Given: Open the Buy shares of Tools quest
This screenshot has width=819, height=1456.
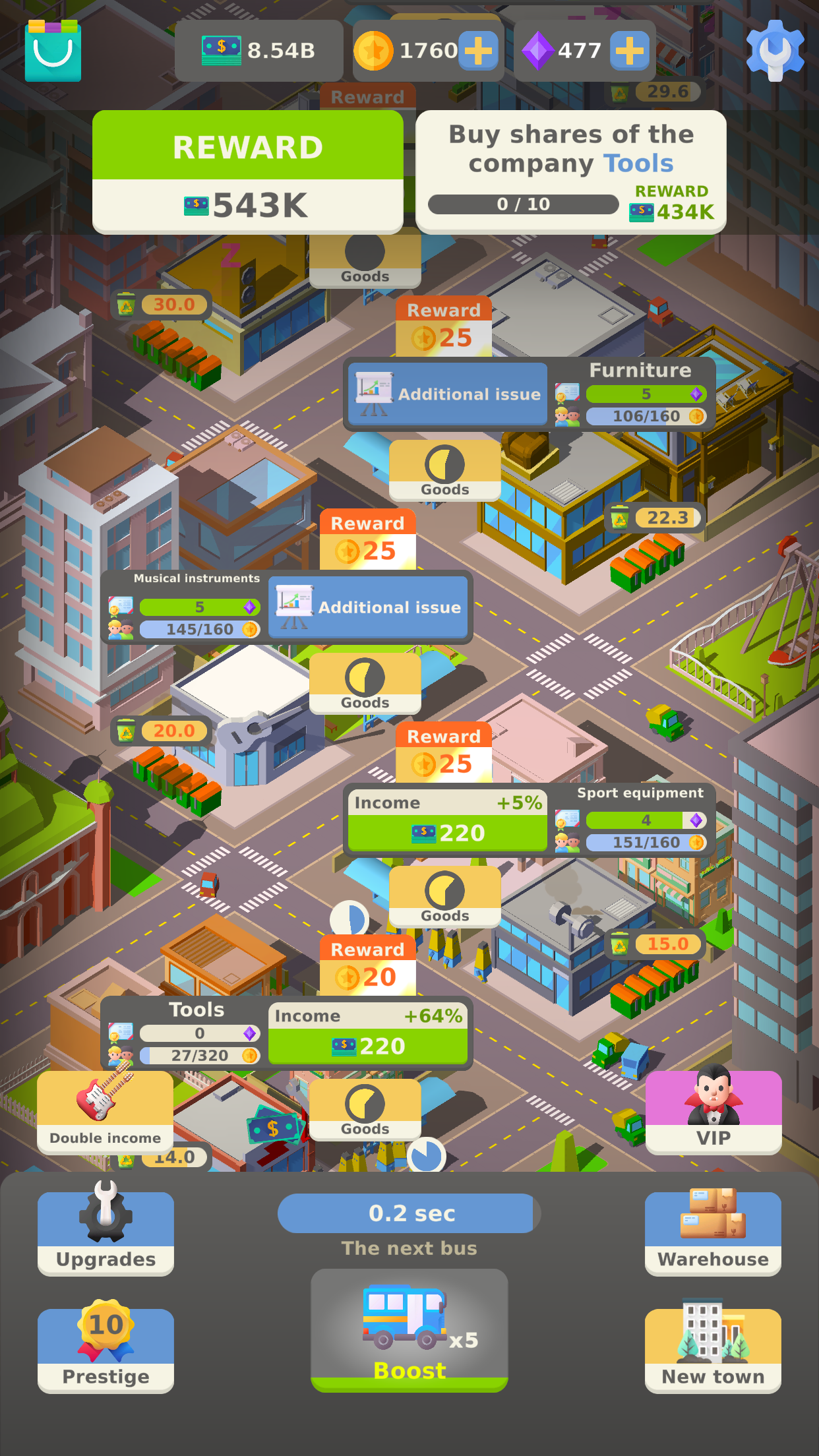Looking at the screenshot, I should point(571,172).
